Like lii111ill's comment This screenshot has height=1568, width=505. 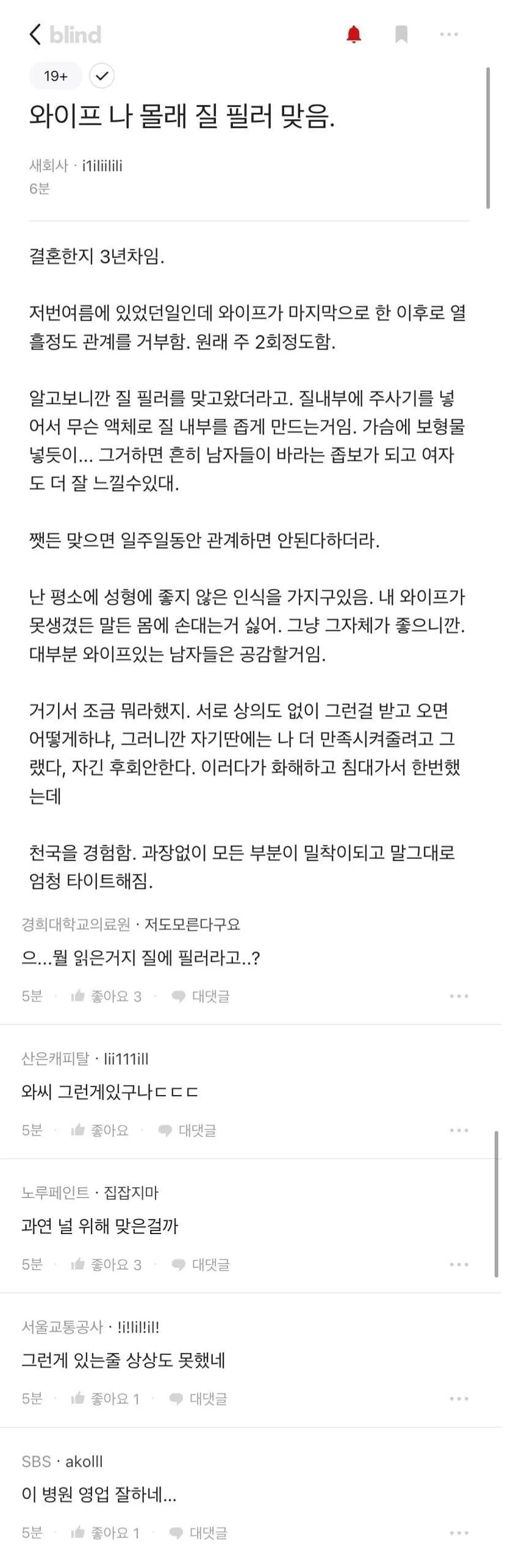coord(101,1130)
